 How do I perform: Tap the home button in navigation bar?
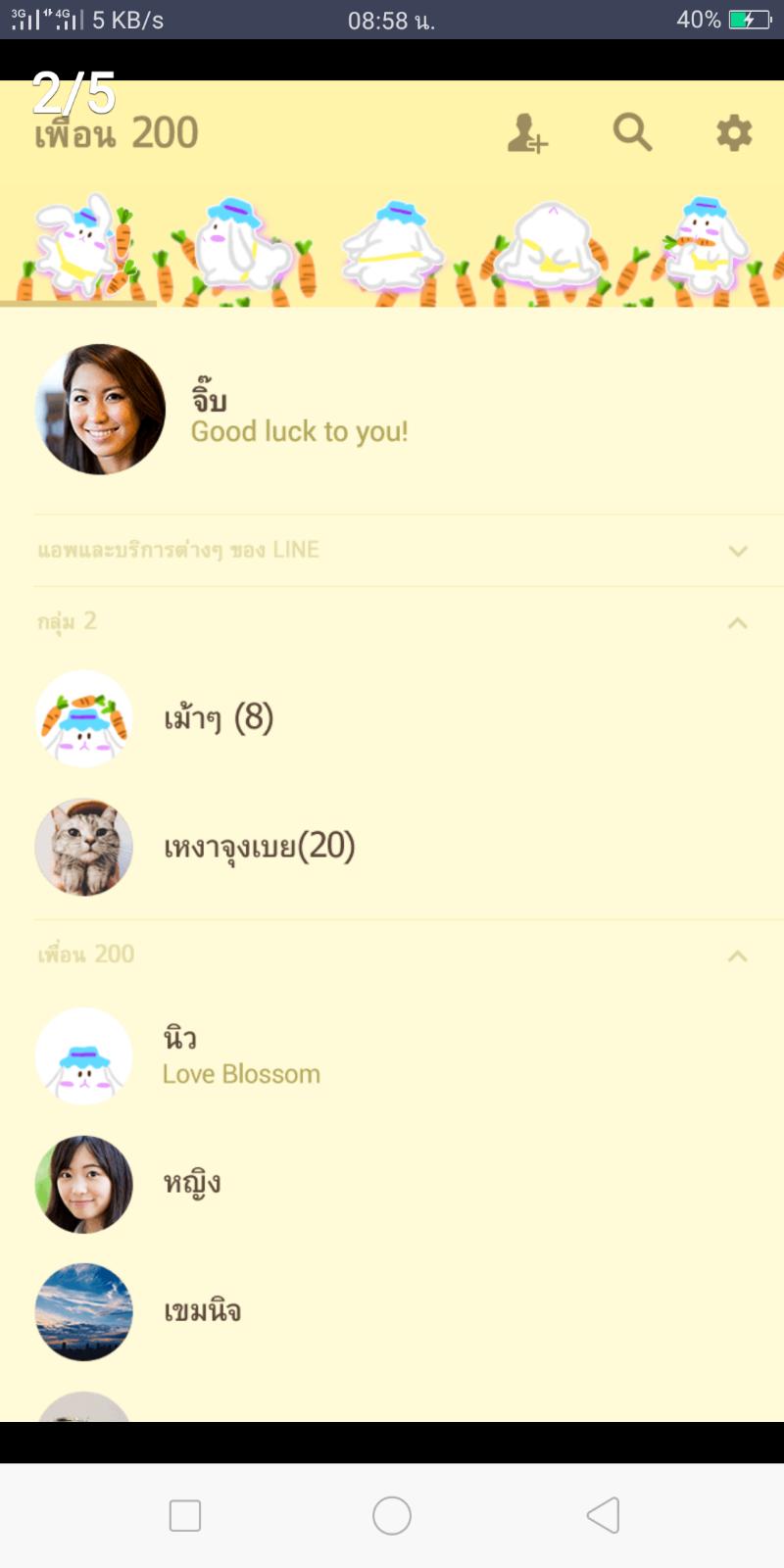point(392,1515)
